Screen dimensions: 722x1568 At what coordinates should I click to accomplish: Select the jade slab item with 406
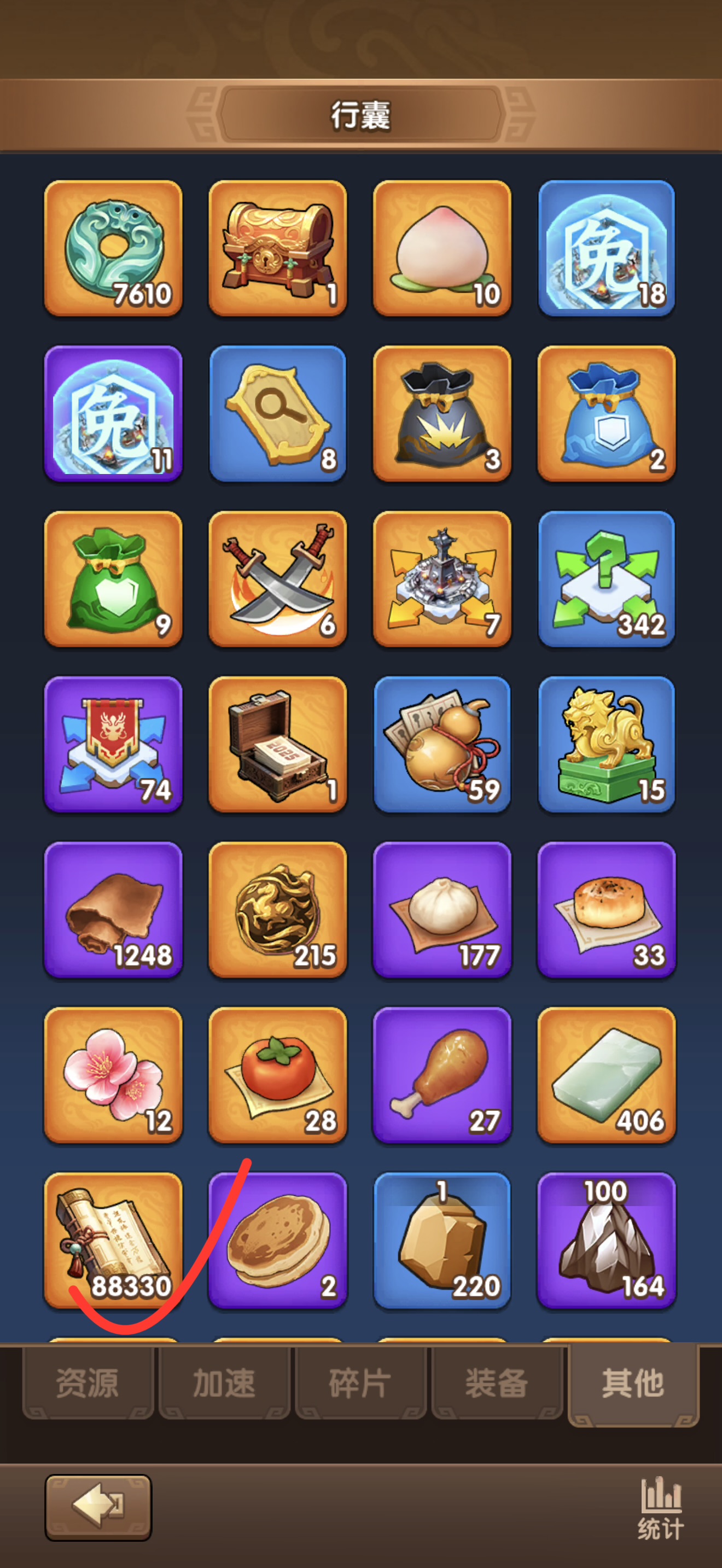(x=607, y=1075)
